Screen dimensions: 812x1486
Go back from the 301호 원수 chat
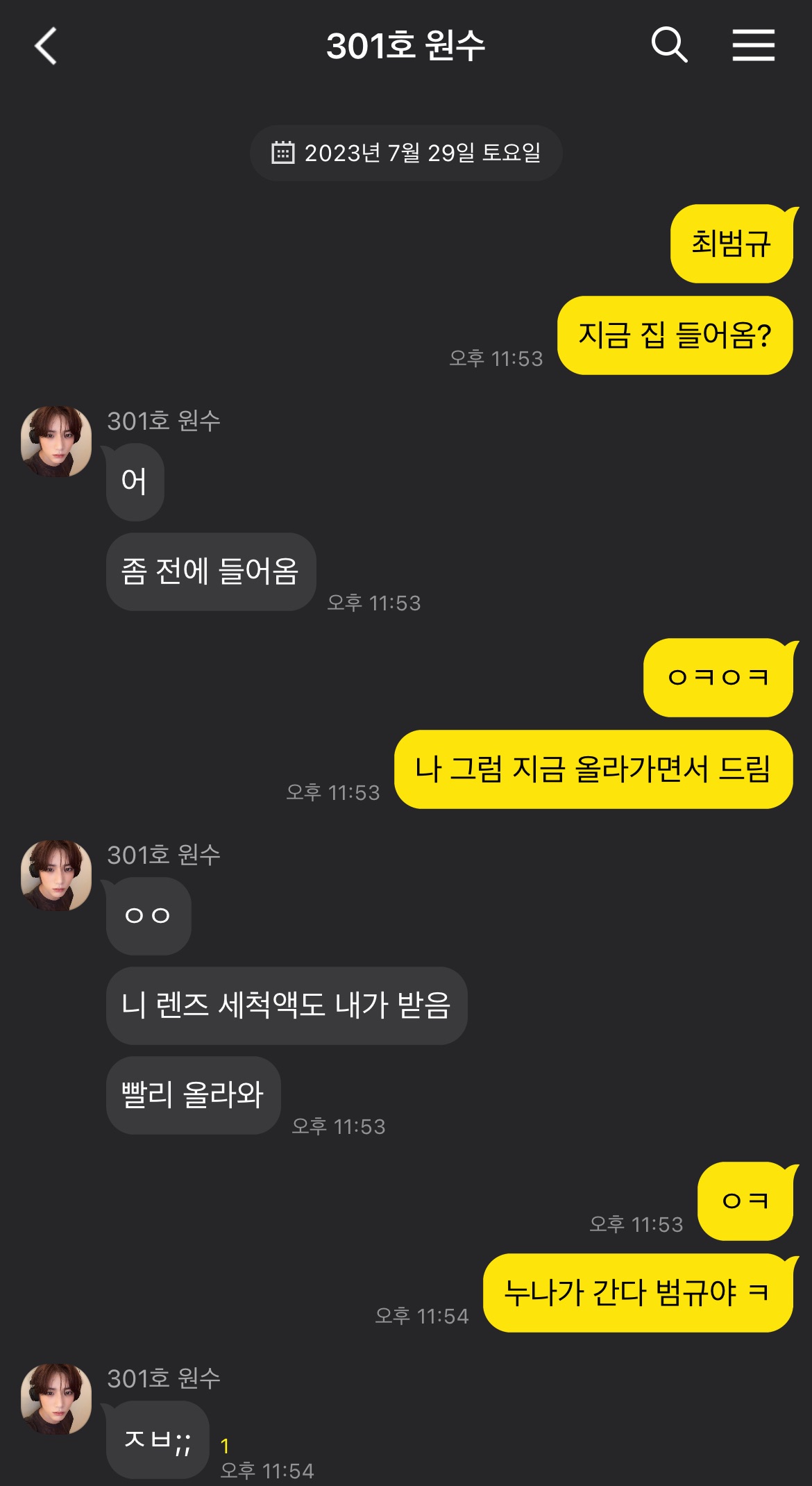tap(46, 47)
